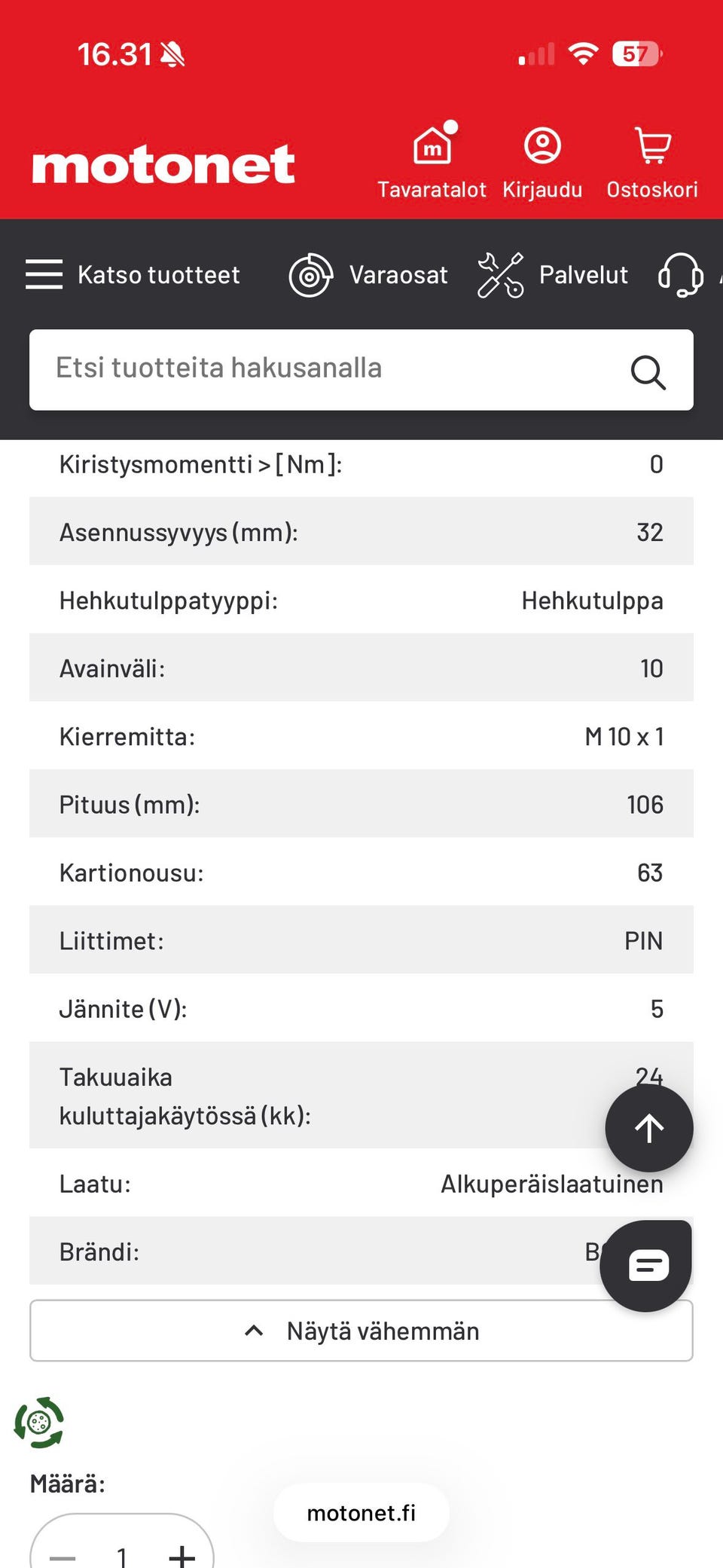Open the hamburger menu beside Katso tuotteet
The width and height of the screenshot is (723, 1568).
click(44, 274)
